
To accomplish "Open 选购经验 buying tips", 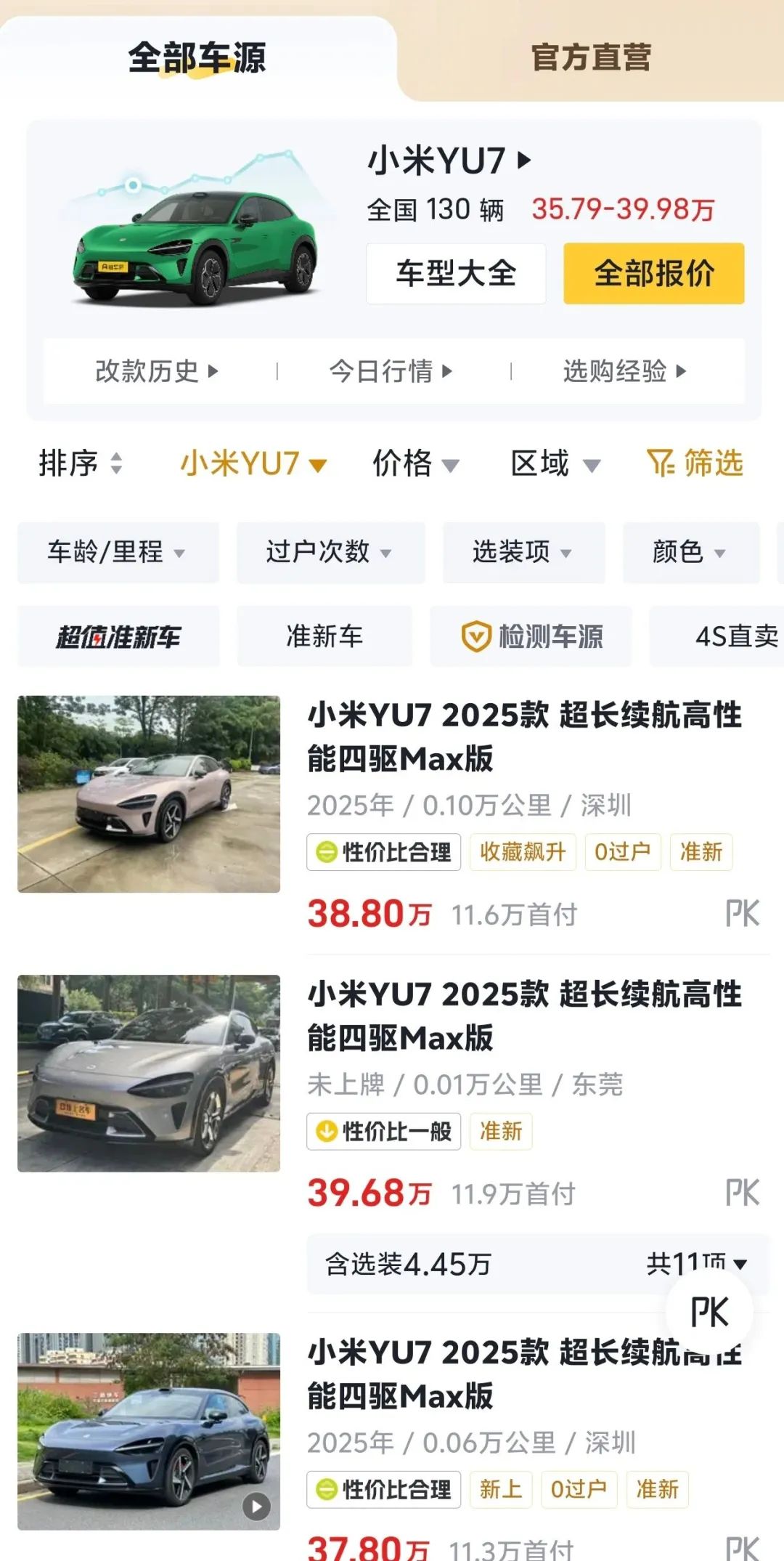I will (624, 371).
